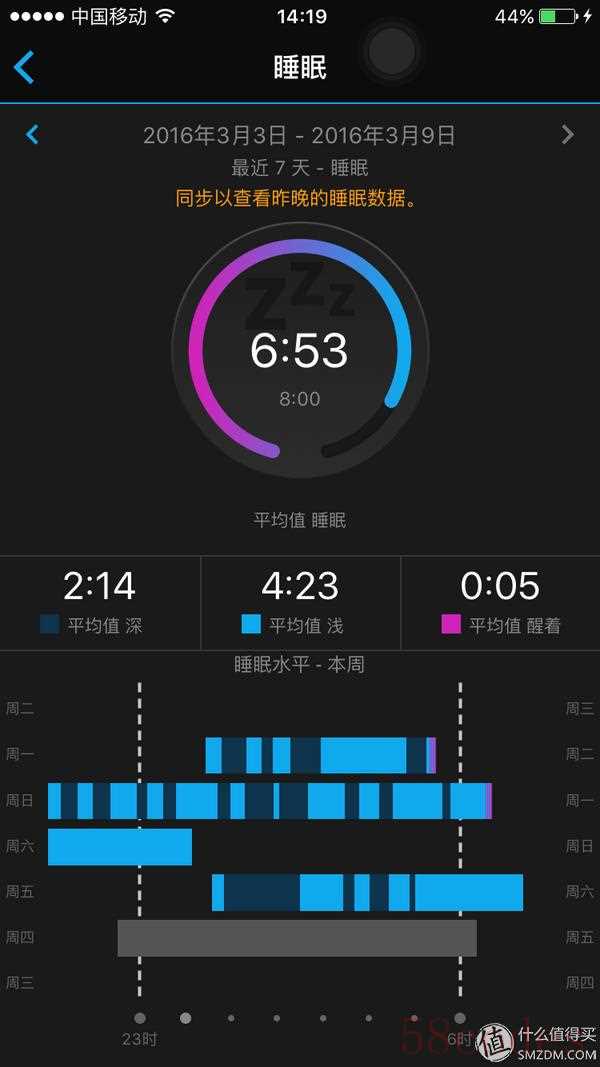Open Saturday's (周六) sleep level bar
The height and width of the screenshot is (1067, 600).
(x=120, y=847)
